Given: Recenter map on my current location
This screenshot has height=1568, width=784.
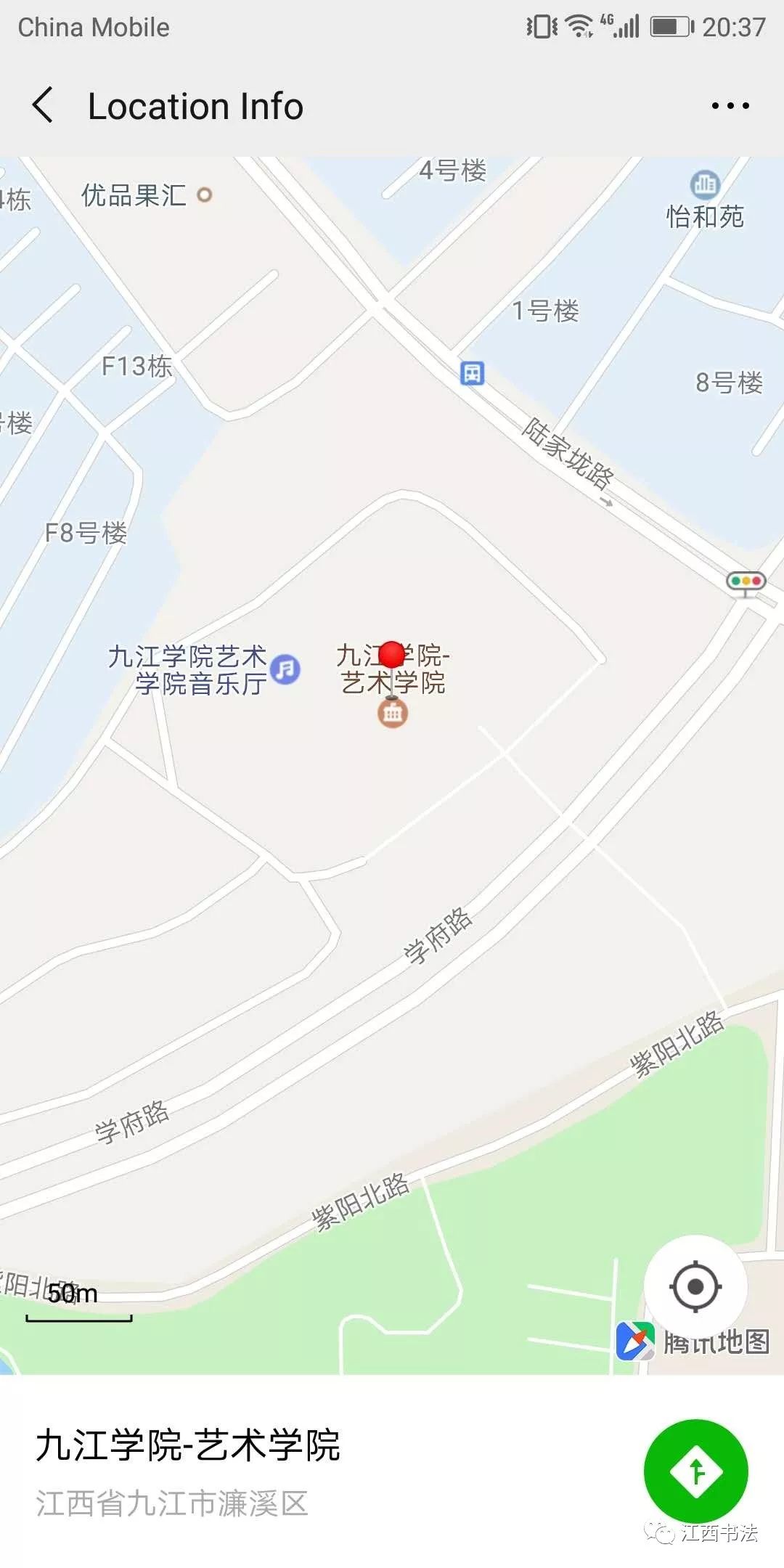Looking at the screenshot, I should (695, 1287).
